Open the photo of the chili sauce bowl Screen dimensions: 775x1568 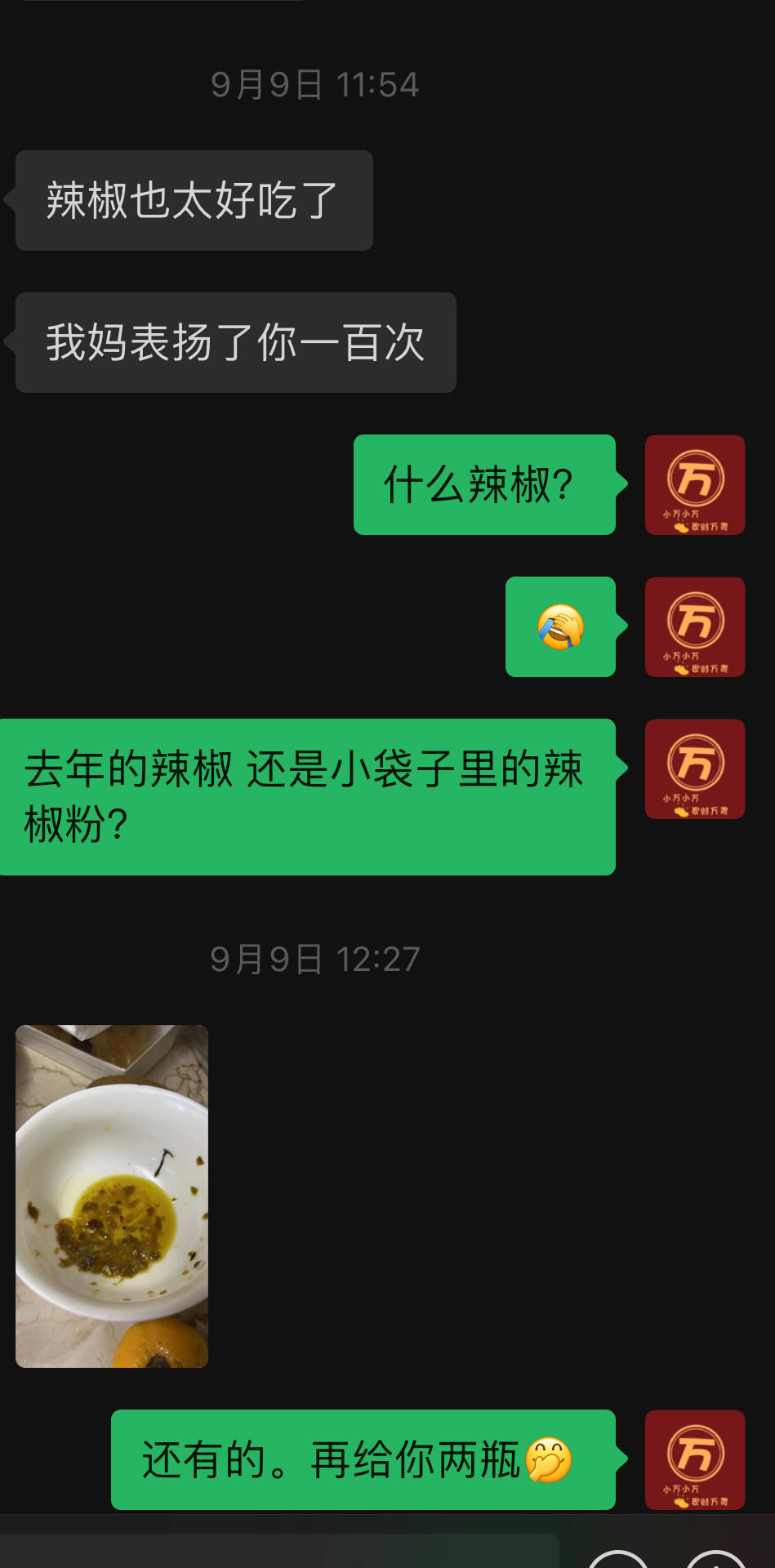112,1196
